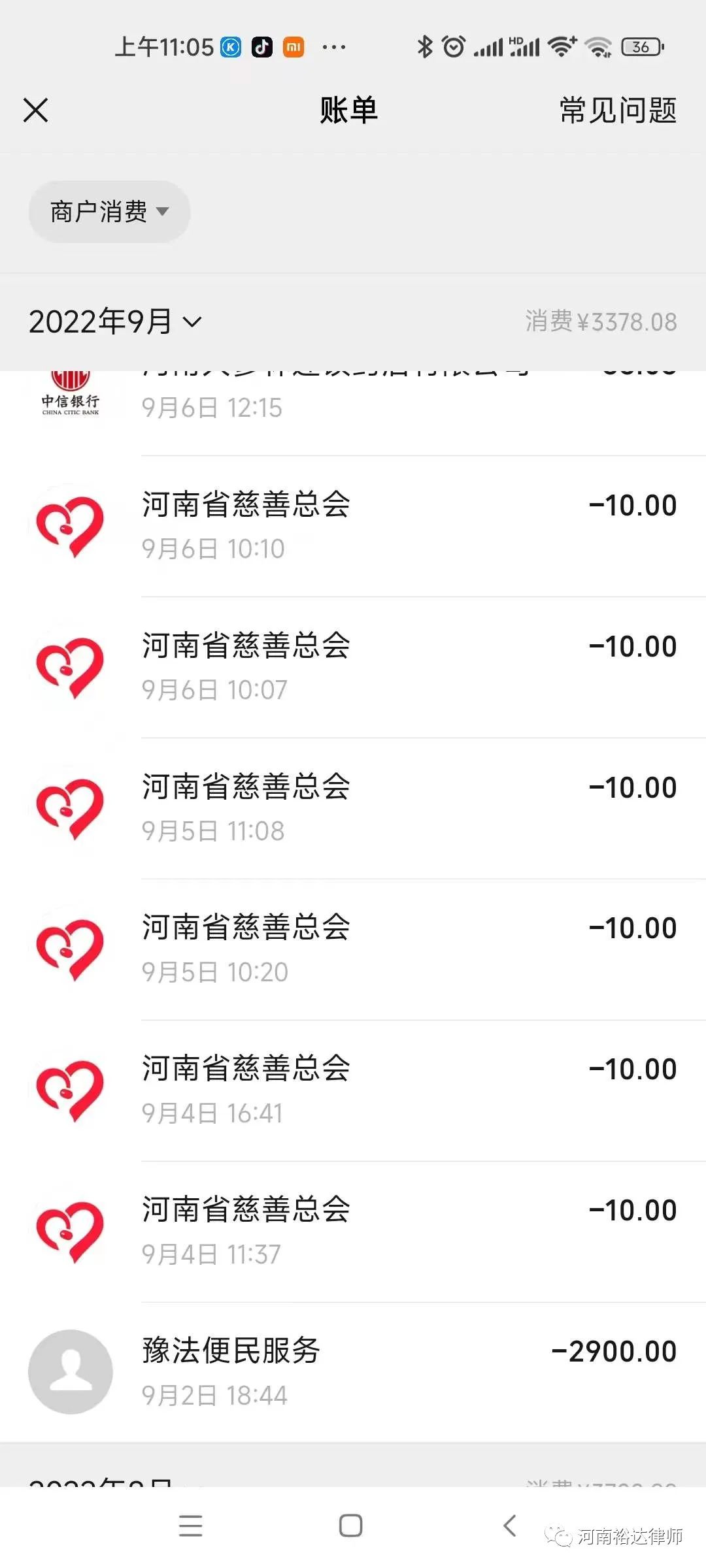Close the 账单 page with the X
This screenshot has width=706, height=1568.
35,110
